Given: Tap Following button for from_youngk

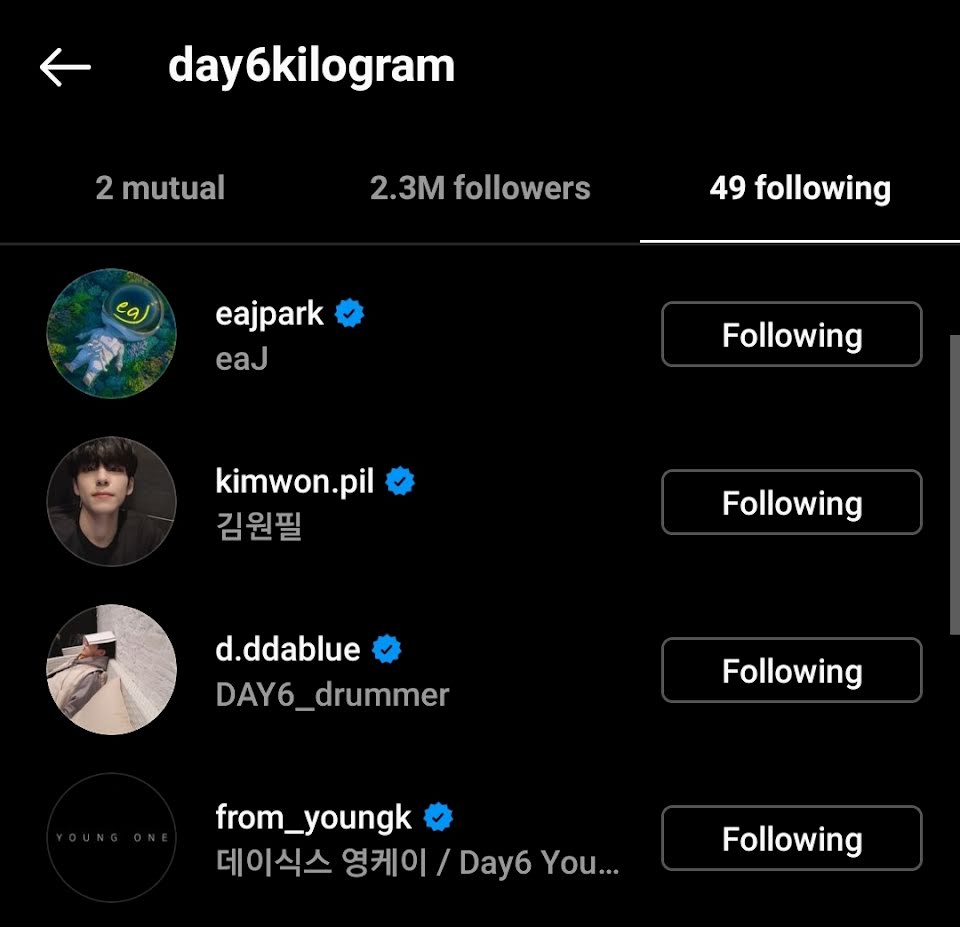Looking at the screenshot, I should pos(791,838).
